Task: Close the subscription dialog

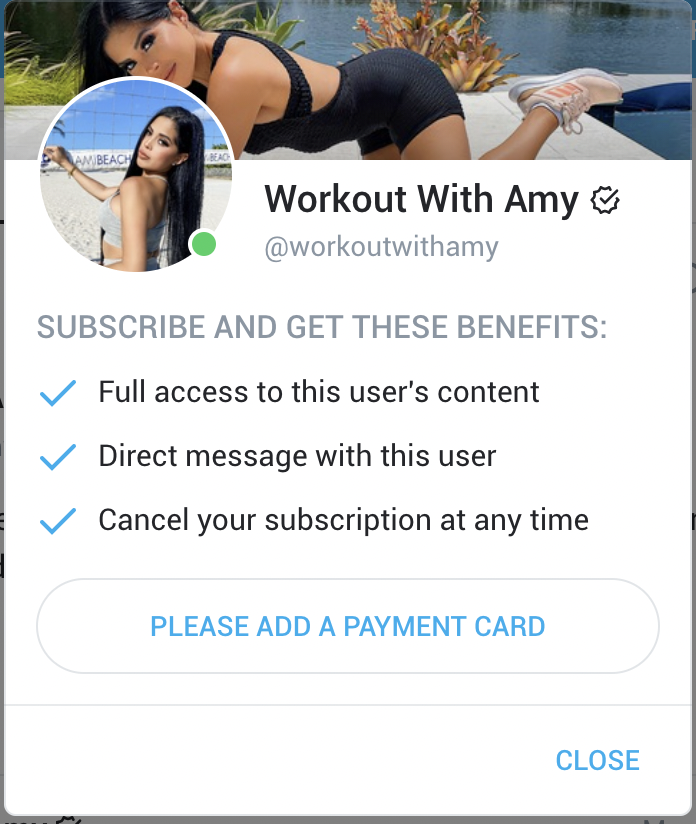Action: coord(597,760)
